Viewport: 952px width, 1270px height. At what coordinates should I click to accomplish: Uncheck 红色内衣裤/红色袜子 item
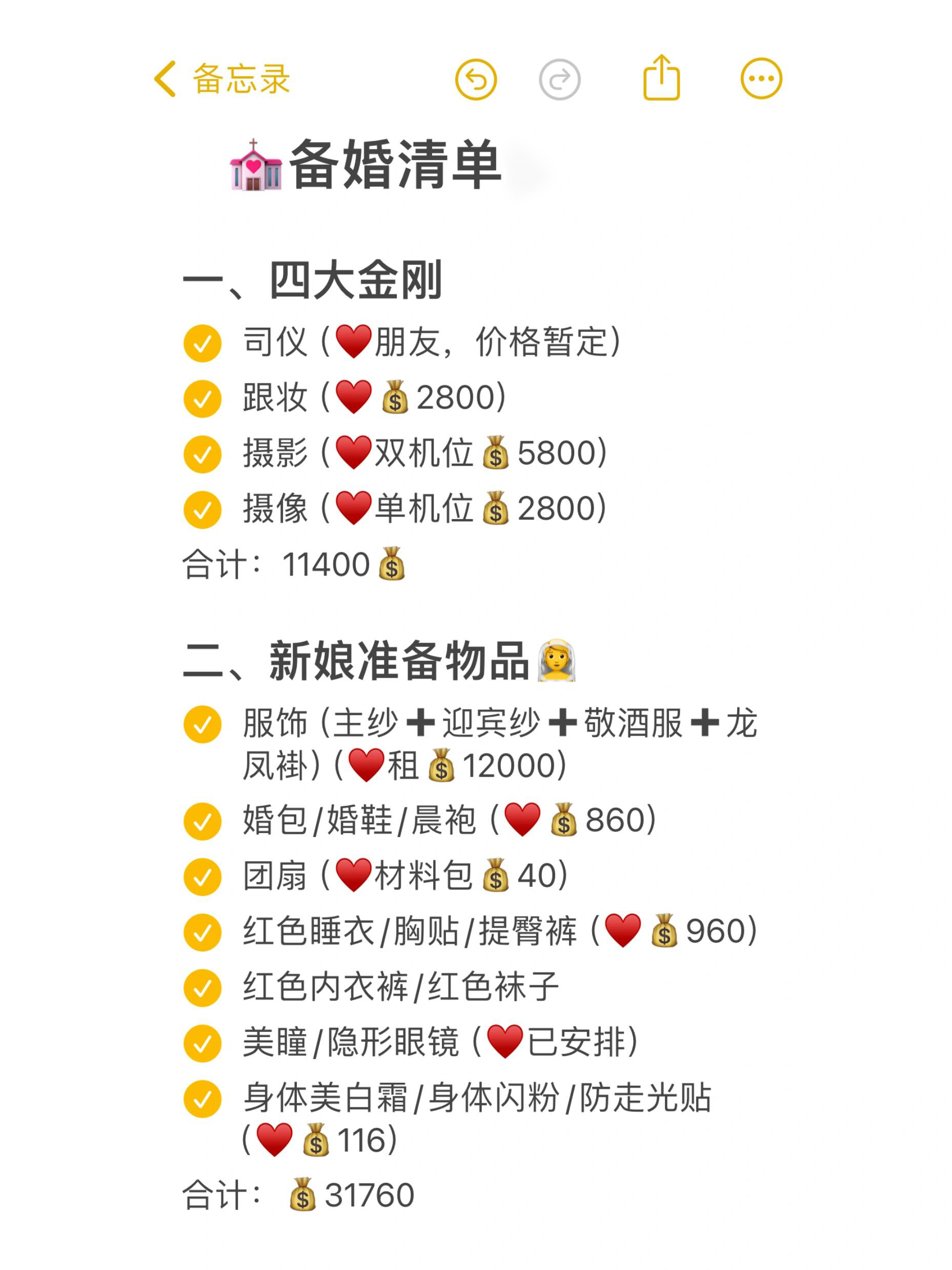pyautogui.click(x=202, y=988)
